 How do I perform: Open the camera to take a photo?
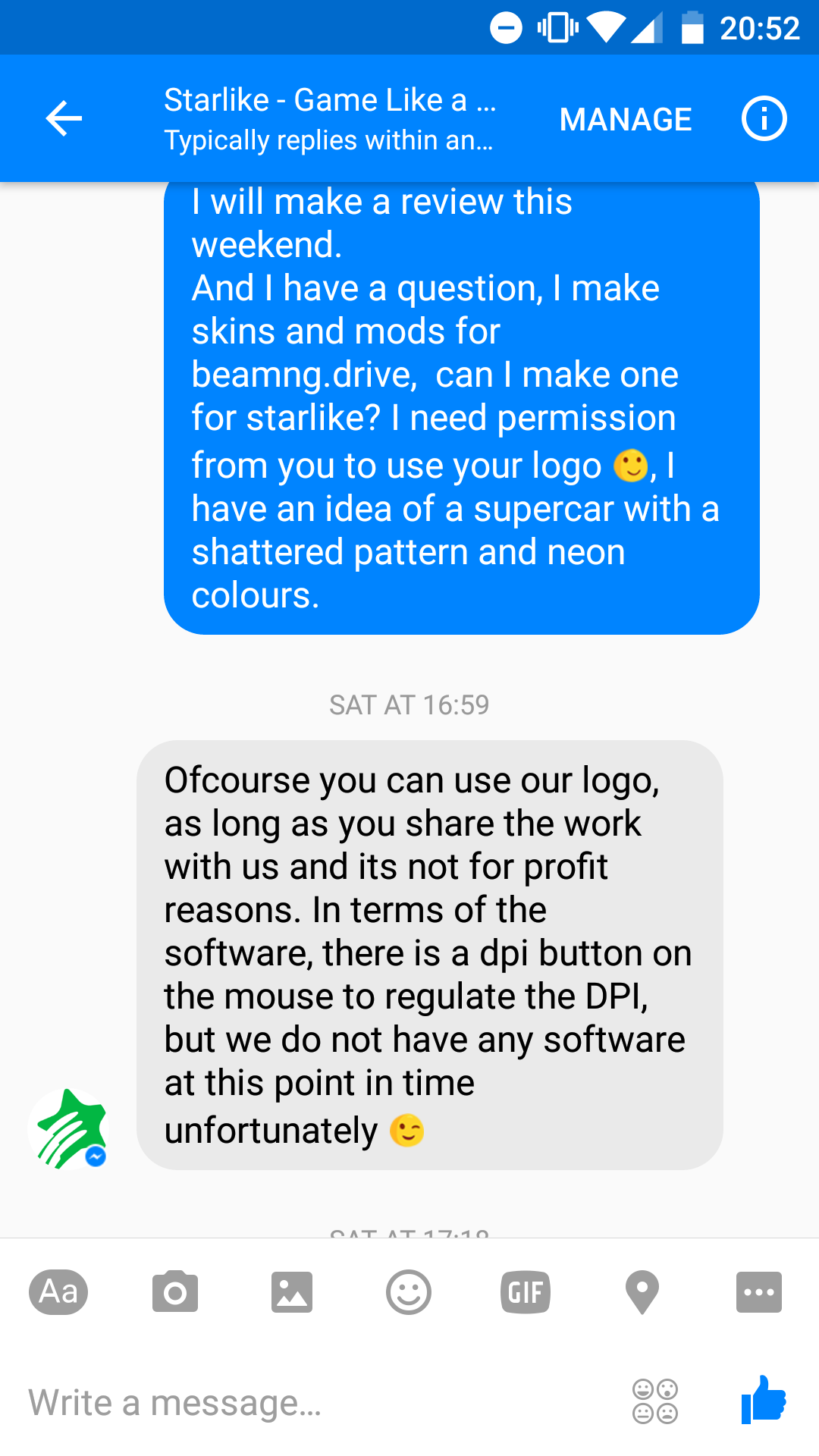[x=175, y=1291]
